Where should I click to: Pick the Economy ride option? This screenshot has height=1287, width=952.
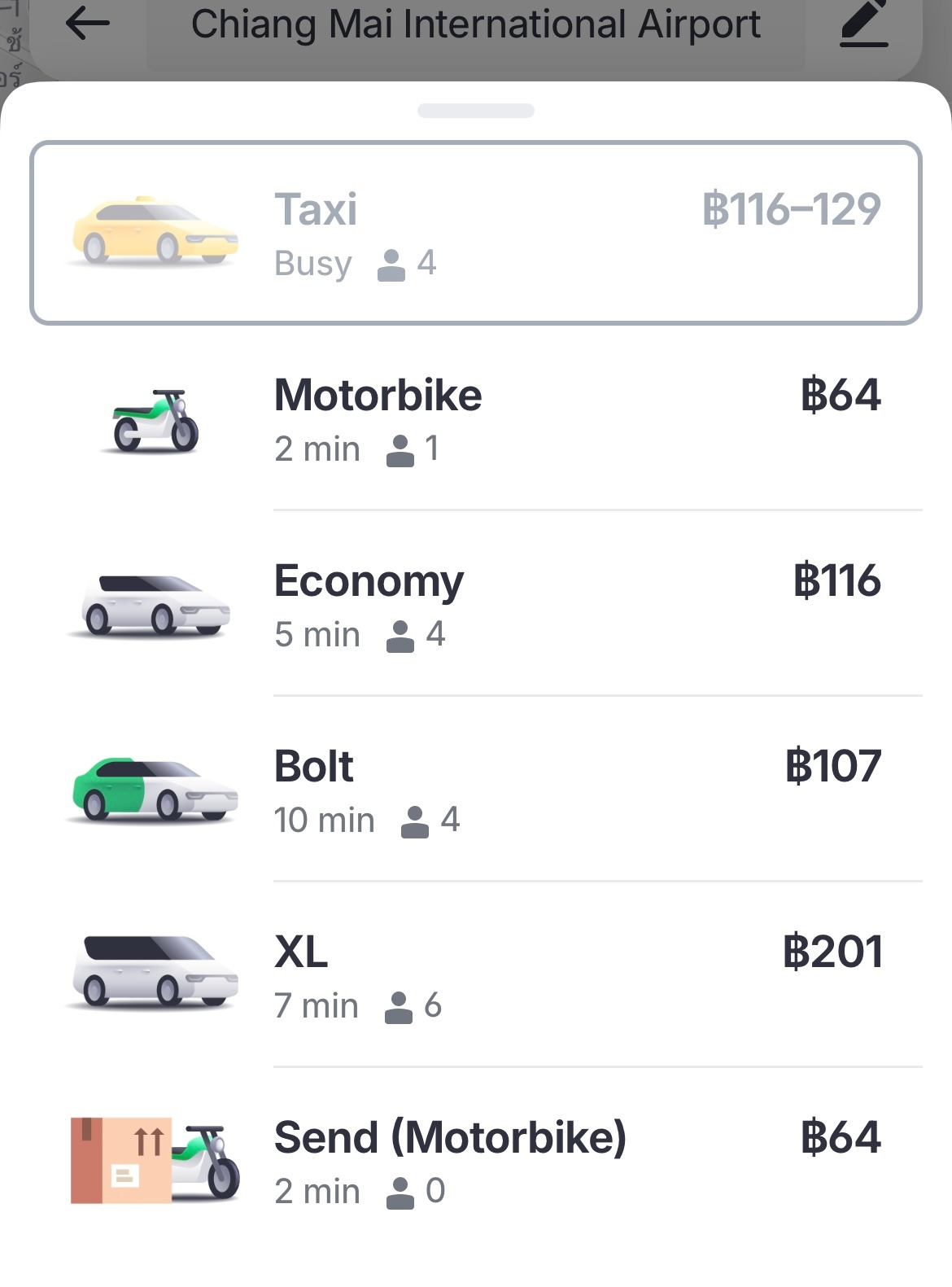[x=475, y=605]
